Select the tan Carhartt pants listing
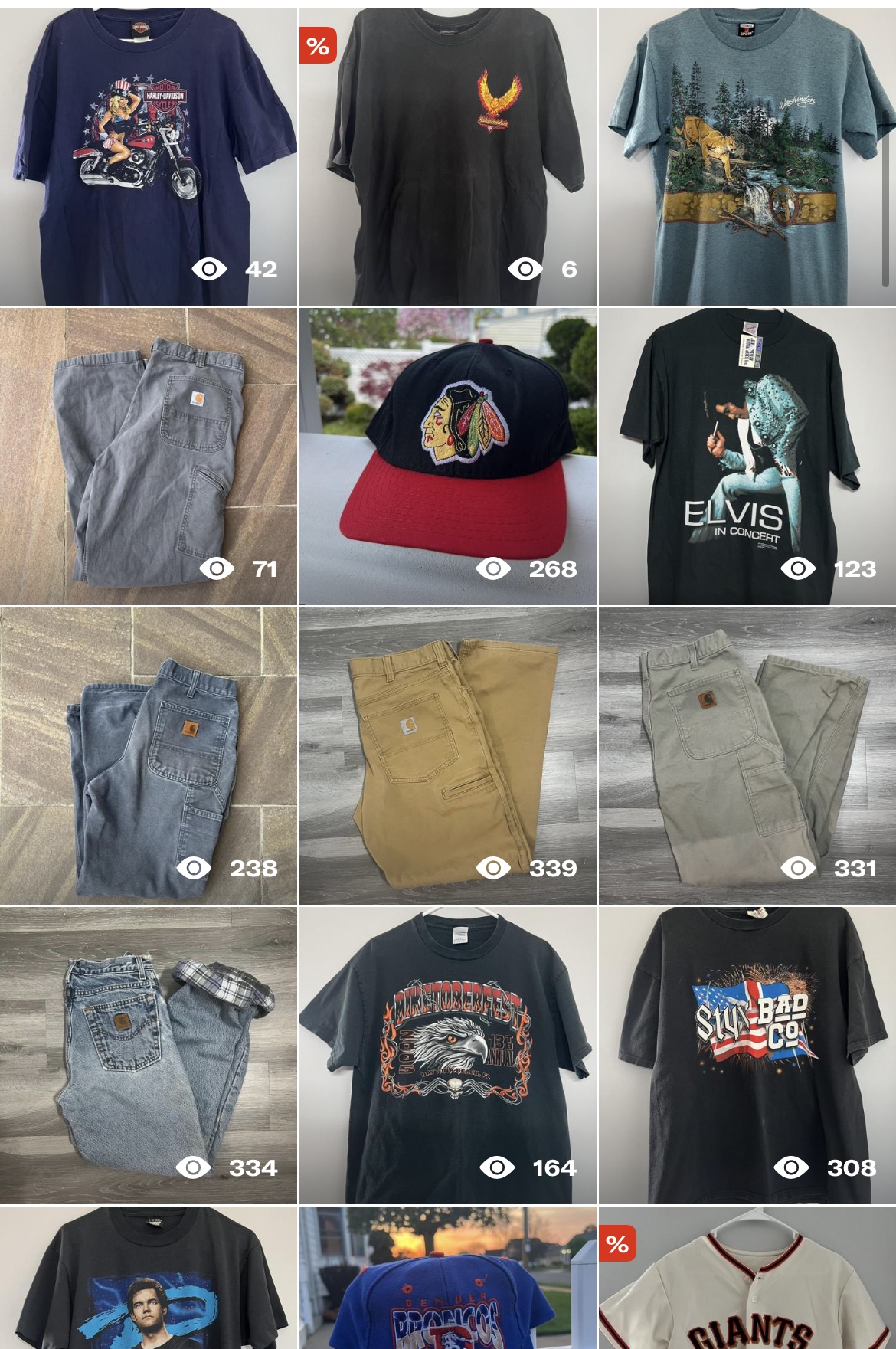 [447, 756]
